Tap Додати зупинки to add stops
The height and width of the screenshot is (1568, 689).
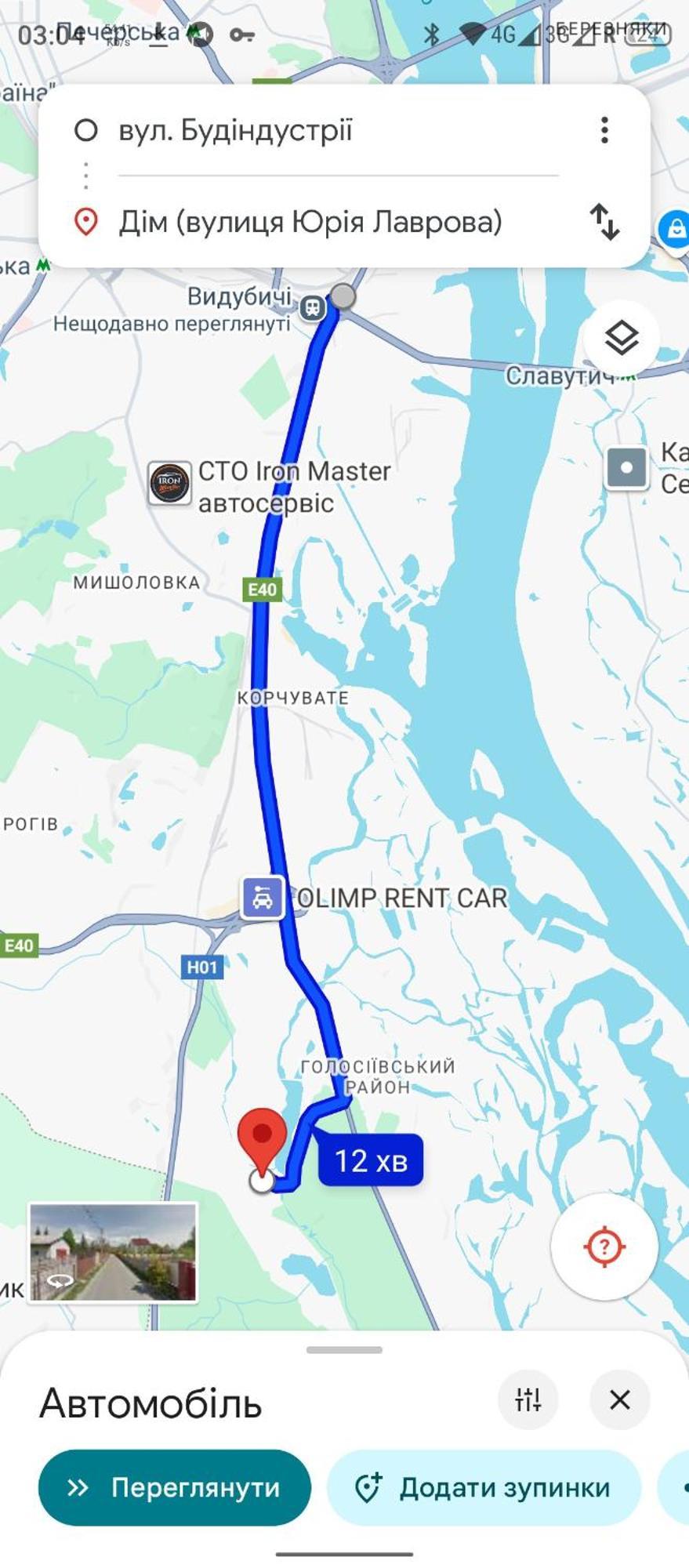(x=484, y=1487)
